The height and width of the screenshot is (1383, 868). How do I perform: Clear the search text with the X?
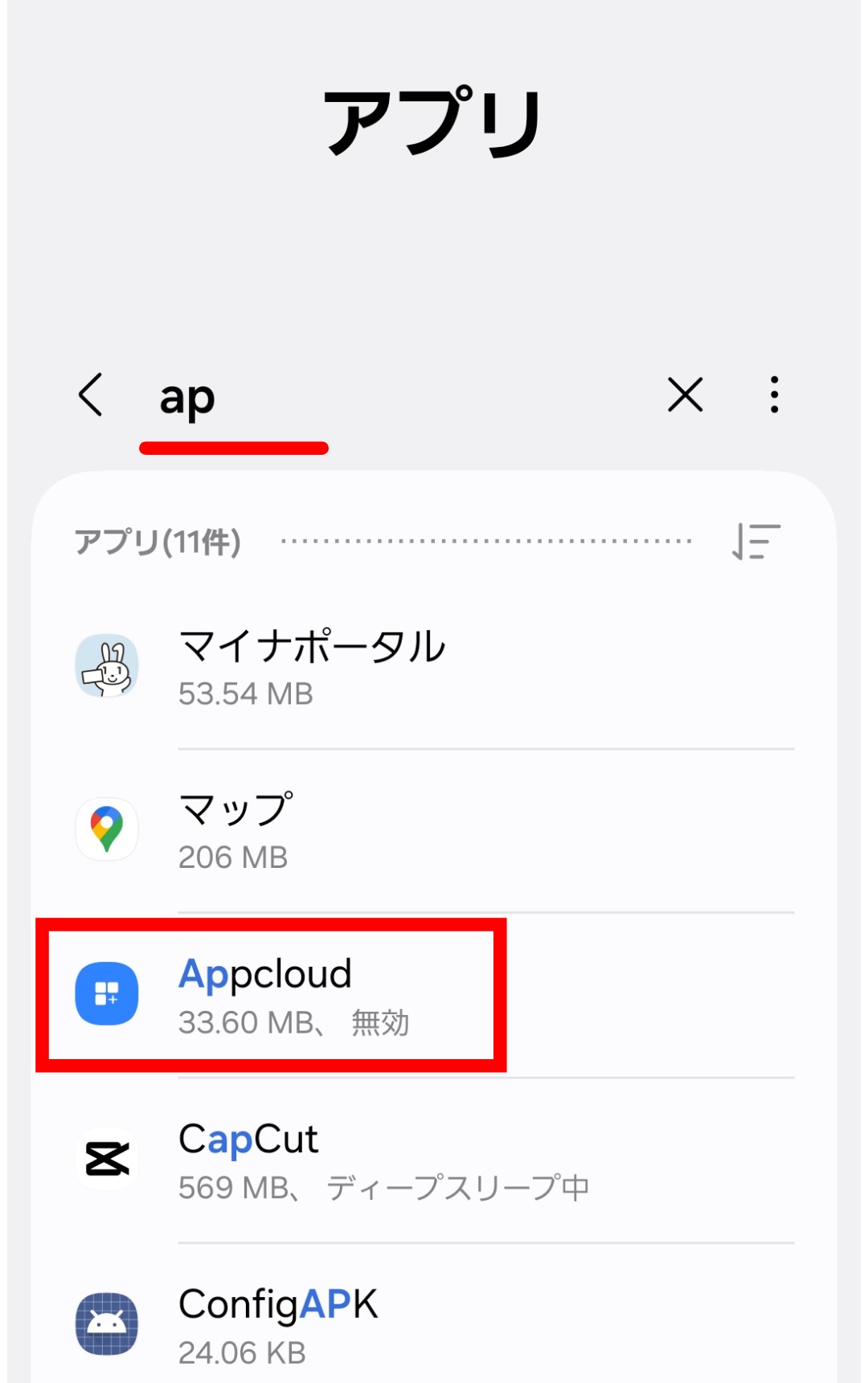tap(685, 395)
